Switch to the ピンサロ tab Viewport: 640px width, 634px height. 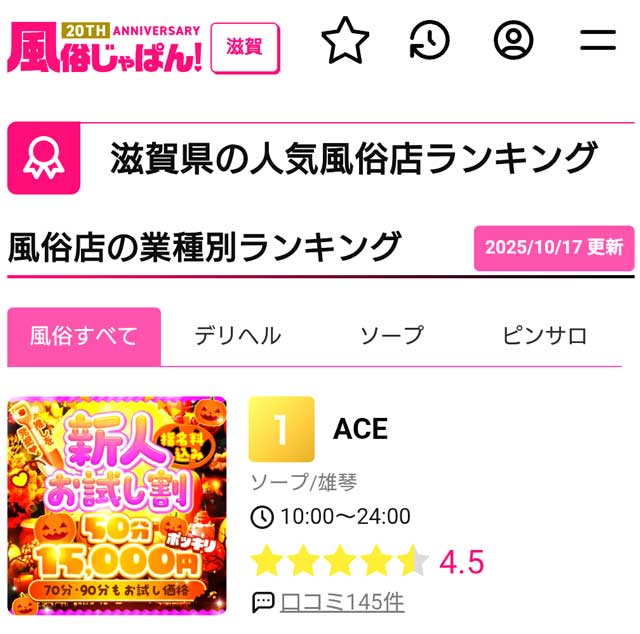[545, 336]
